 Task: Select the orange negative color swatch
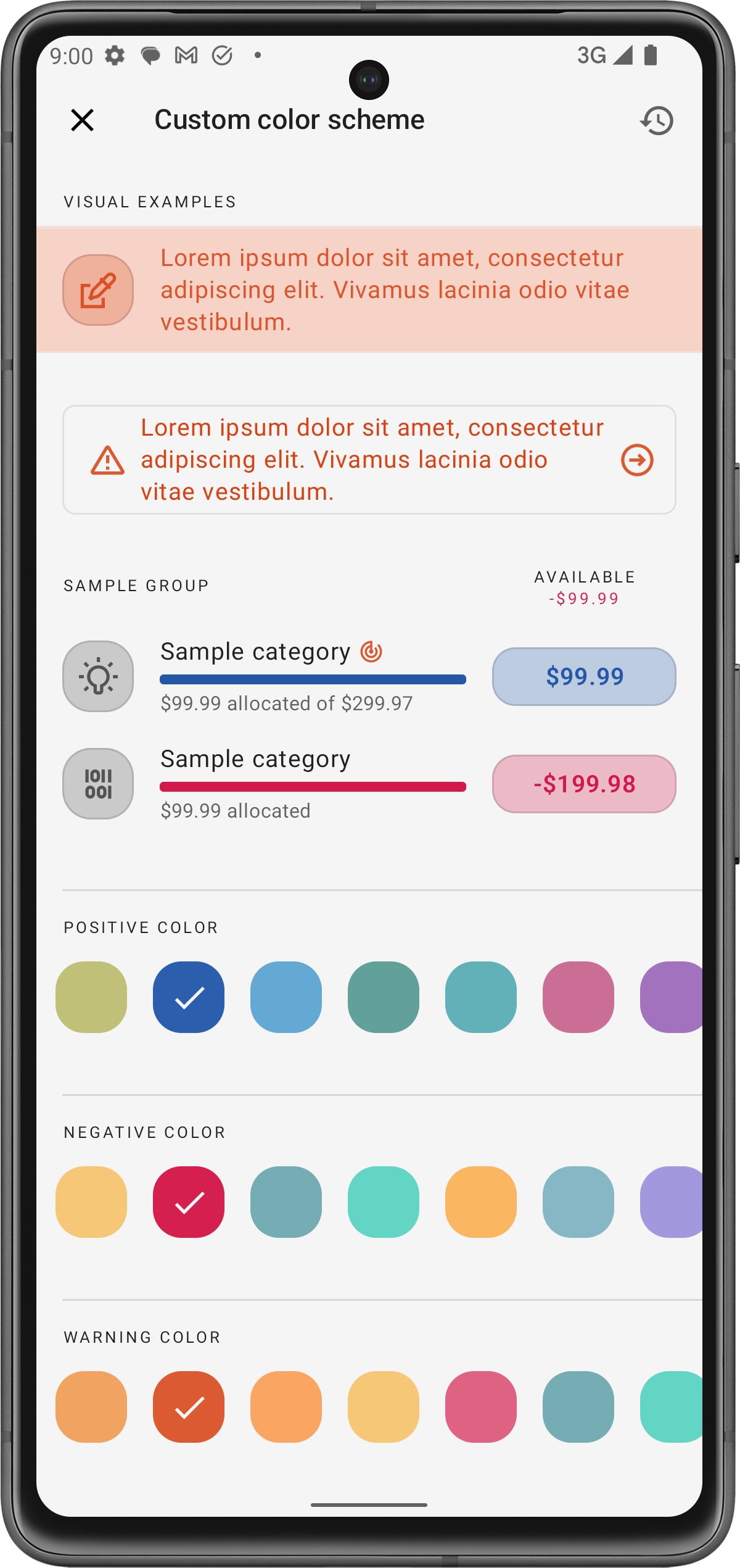click(481, 1201)
